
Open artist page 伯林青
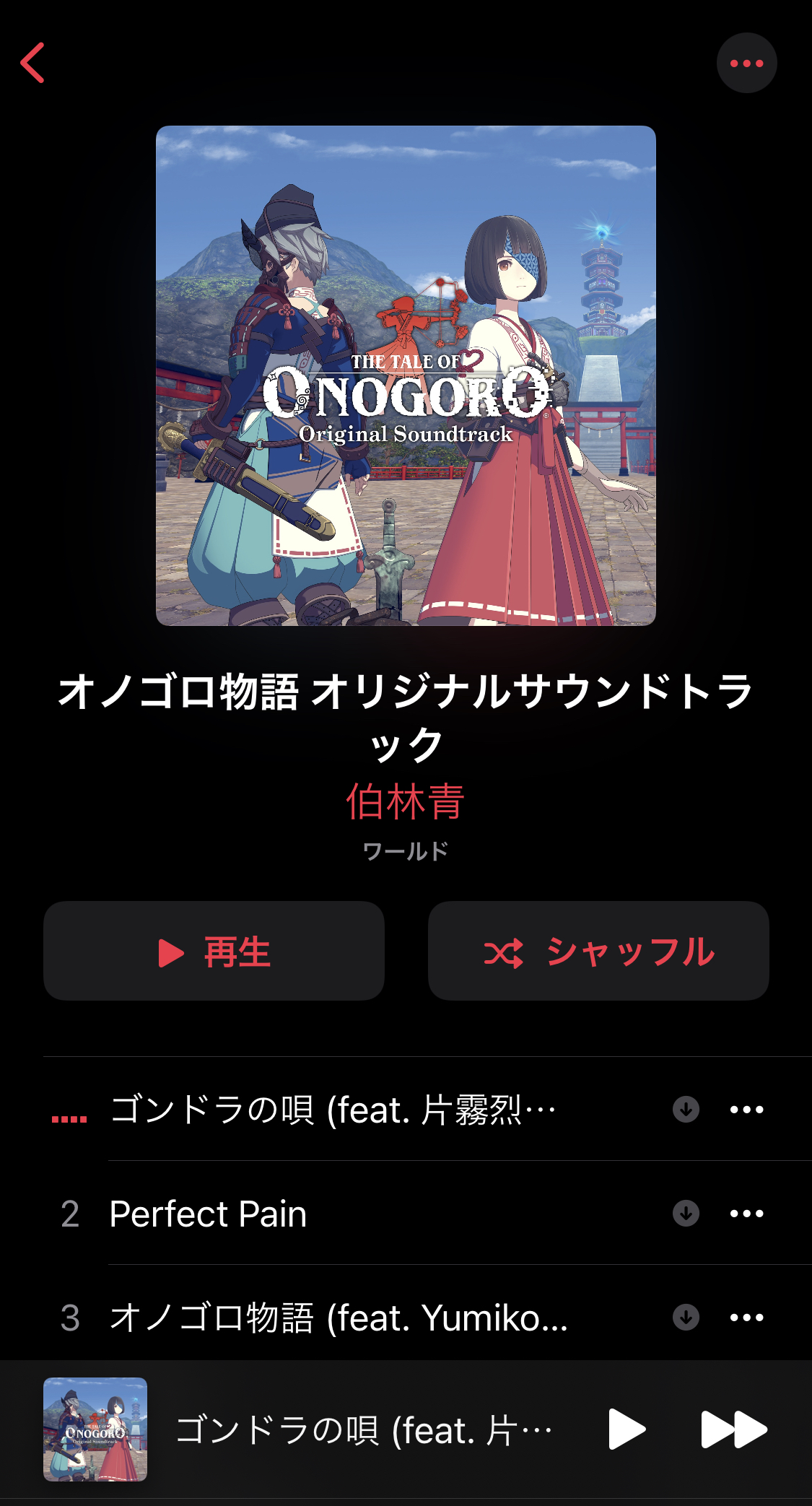coord(405,801)
